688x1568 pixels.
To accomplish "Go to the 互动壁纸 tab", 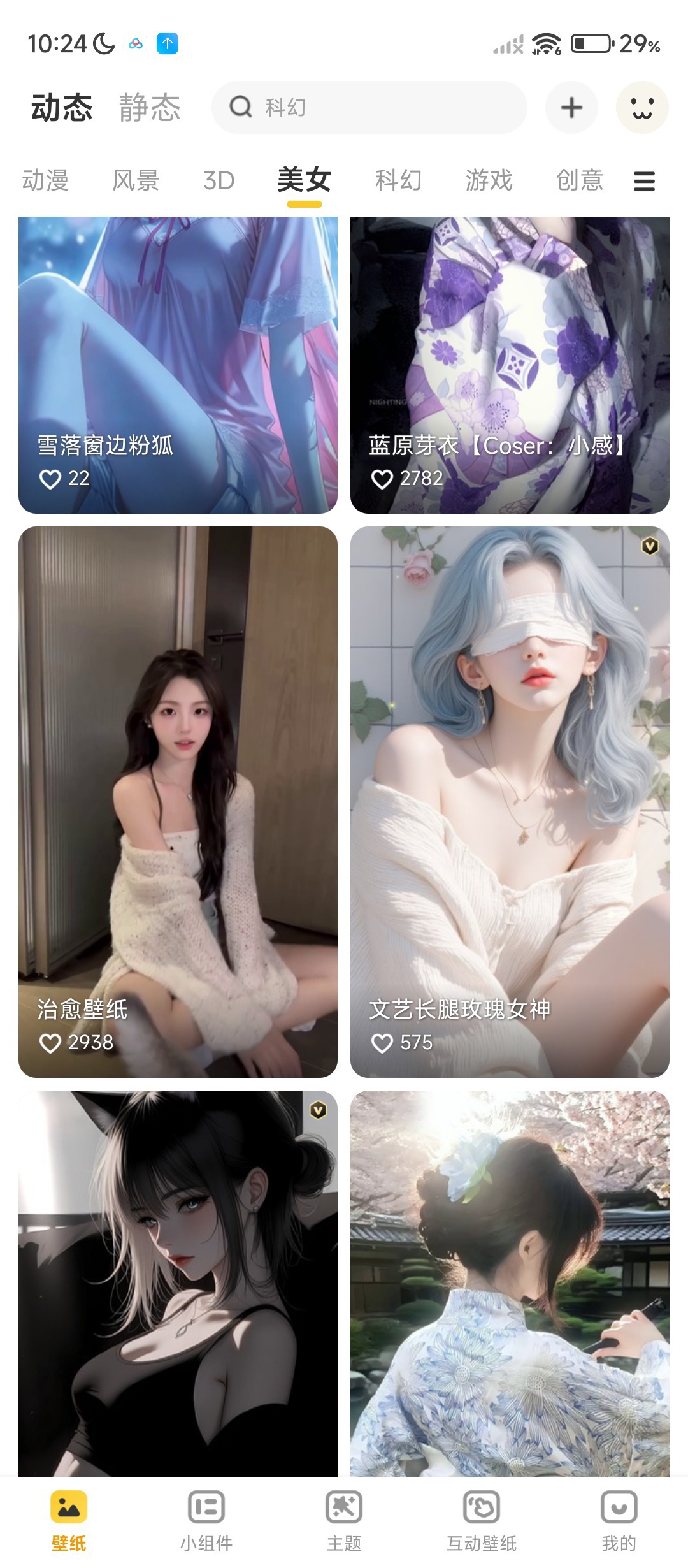I will pos(482,1521).
